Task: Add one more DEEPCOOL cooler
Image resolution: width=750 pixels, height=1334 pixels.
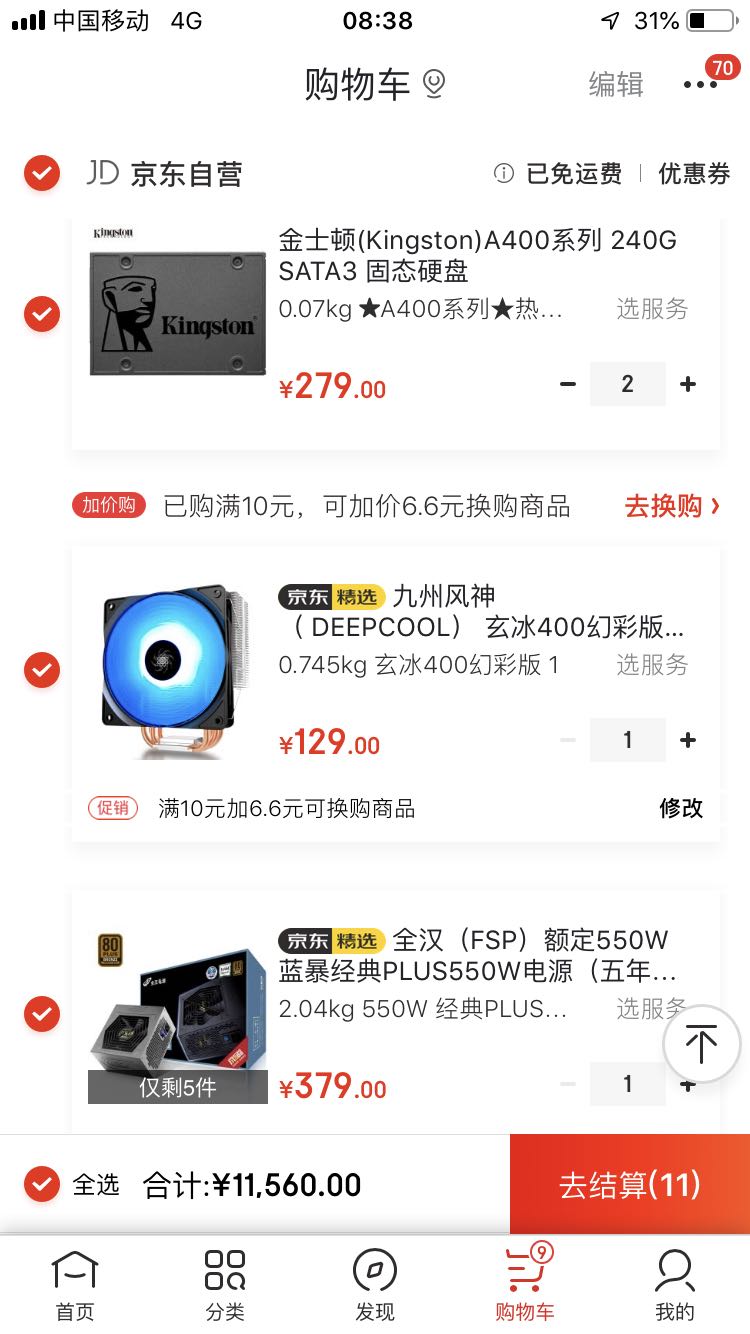Action: point(688,740)
